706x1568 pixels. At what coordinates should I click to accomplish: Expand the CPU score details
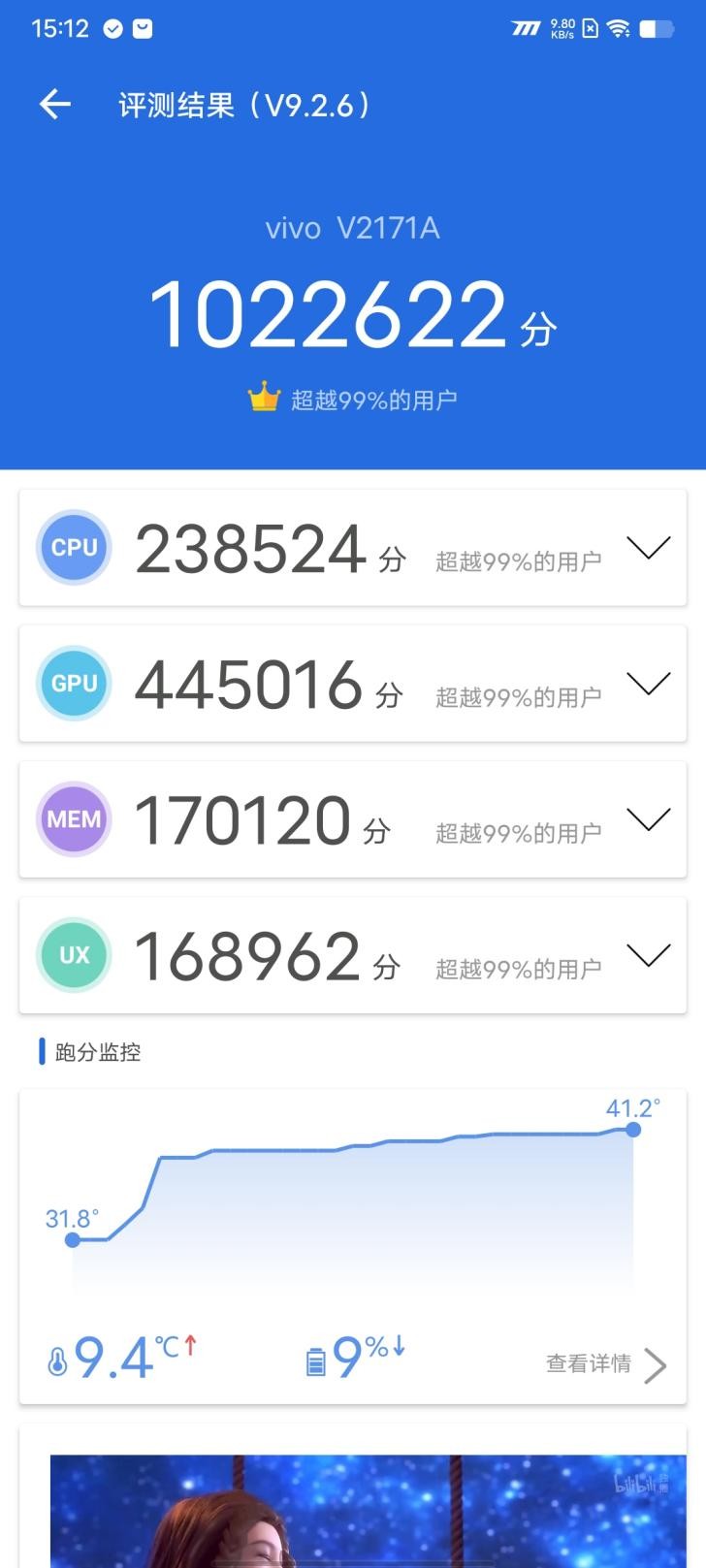click(x=648, y=548)
